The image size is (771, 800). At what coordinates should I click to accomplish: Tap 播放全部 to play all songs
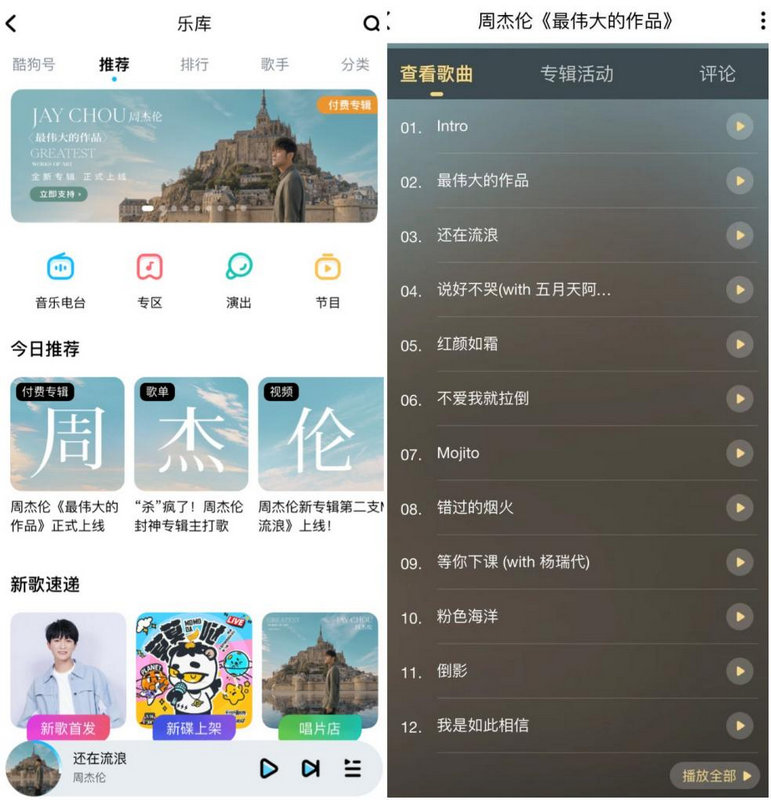(715, 775)
